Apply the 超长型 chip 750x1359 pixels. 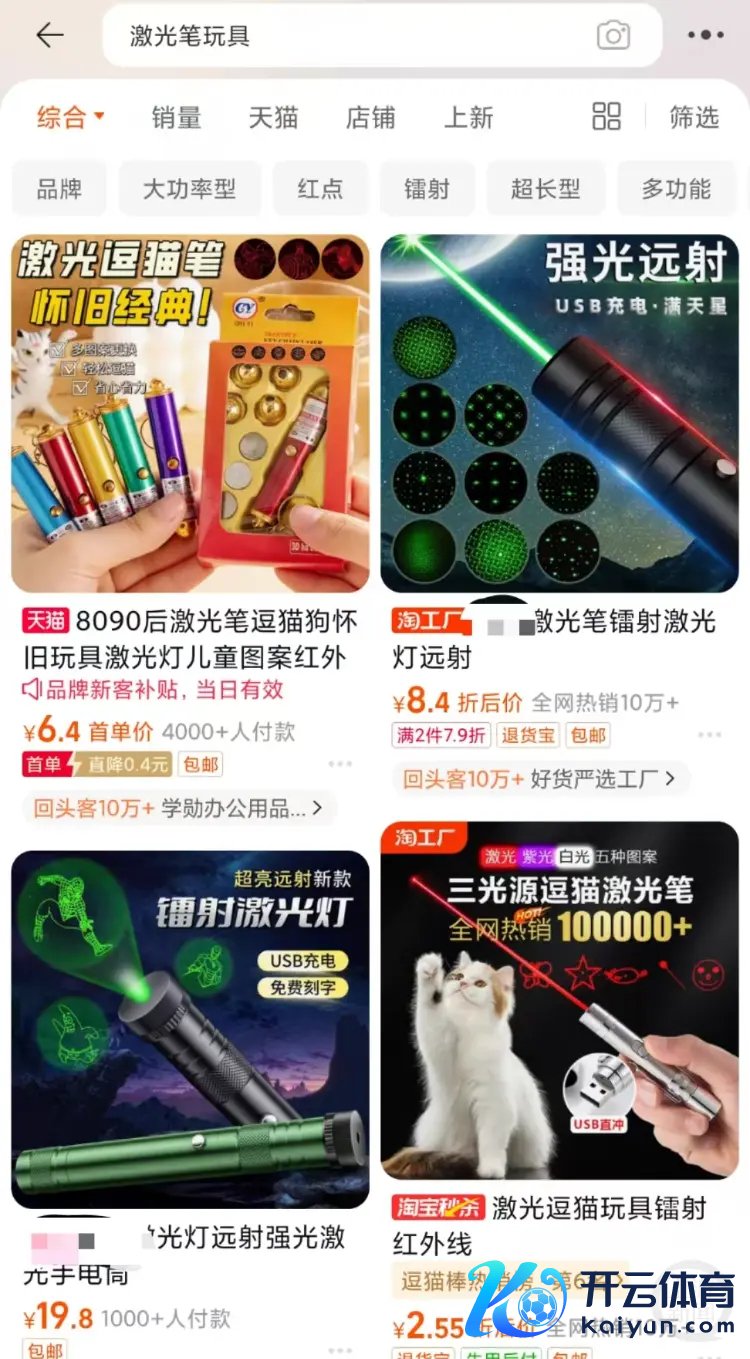(545, 188)
